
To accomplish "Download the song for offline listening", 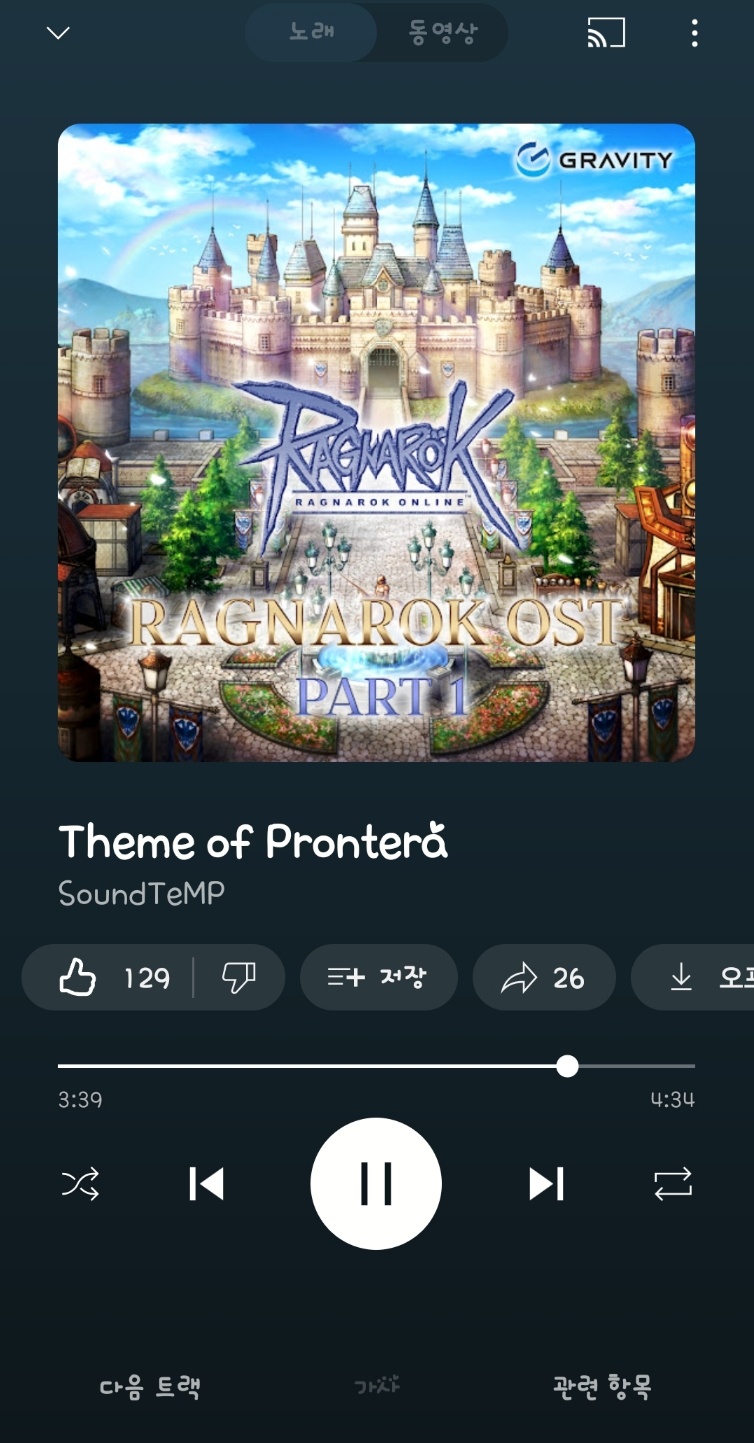I will coord(700,977).
